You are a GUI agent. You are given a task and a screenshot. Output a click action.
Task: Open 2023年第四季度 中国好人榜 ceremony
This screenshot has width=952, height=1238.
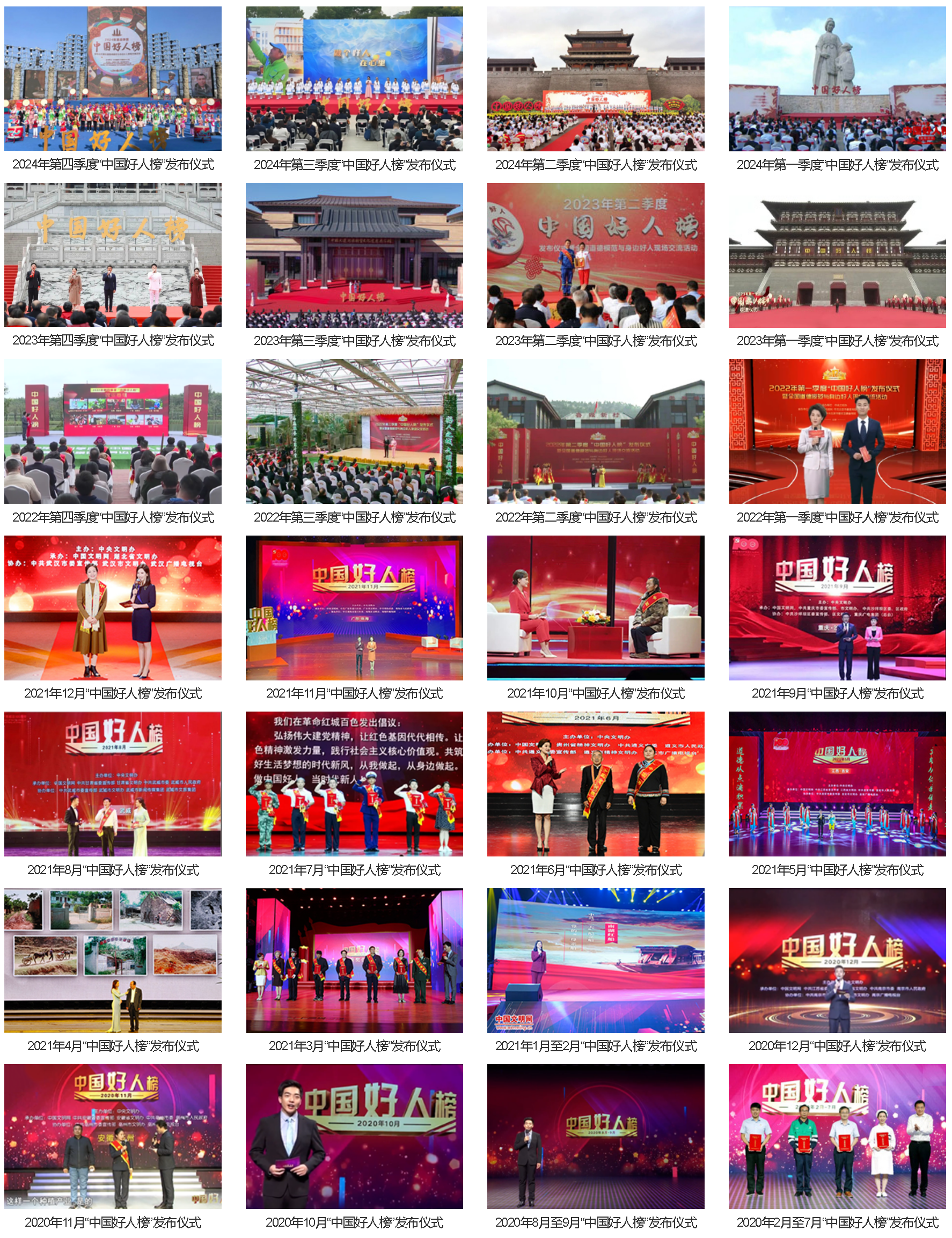(x=113, y=255)
